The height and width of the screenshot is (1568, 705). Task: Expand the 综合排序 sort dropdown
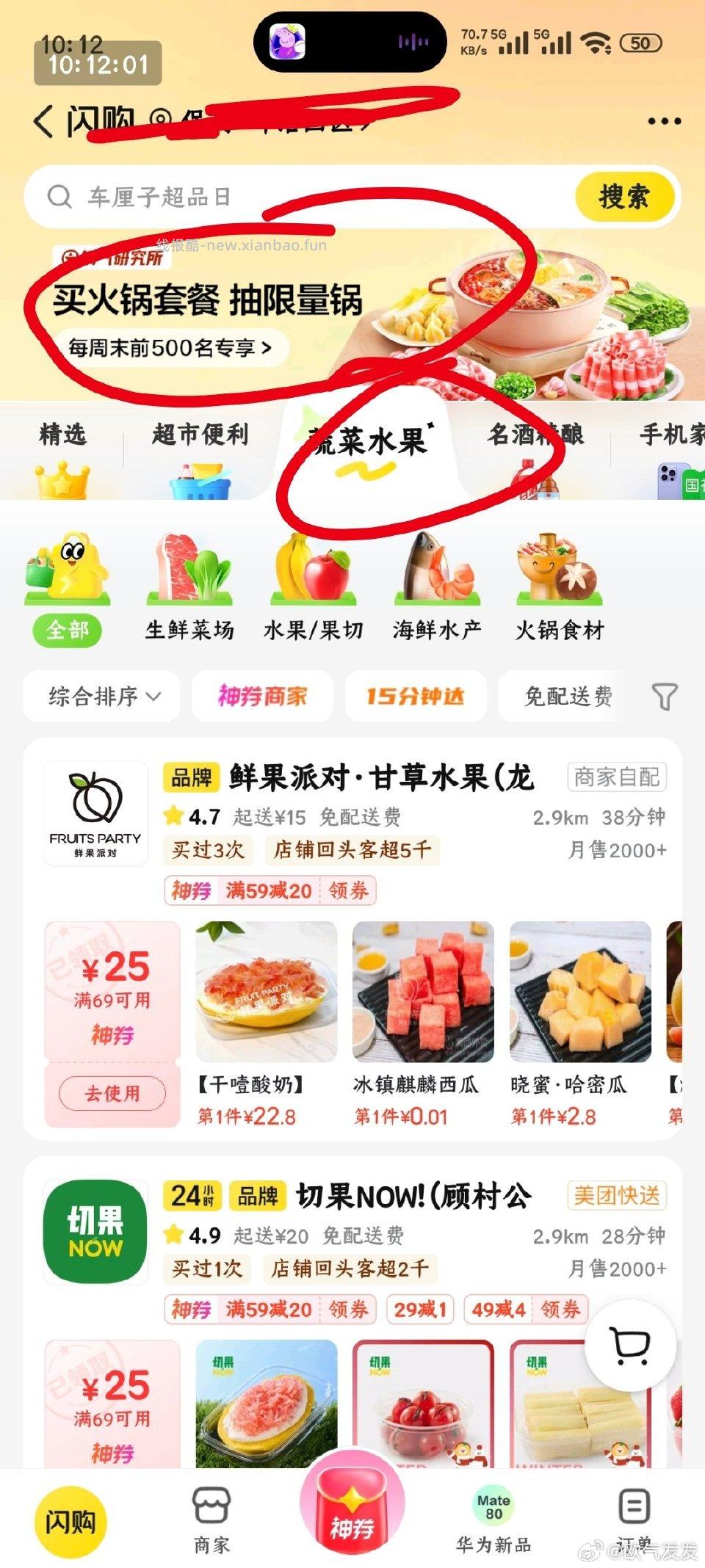pos(101,696)
